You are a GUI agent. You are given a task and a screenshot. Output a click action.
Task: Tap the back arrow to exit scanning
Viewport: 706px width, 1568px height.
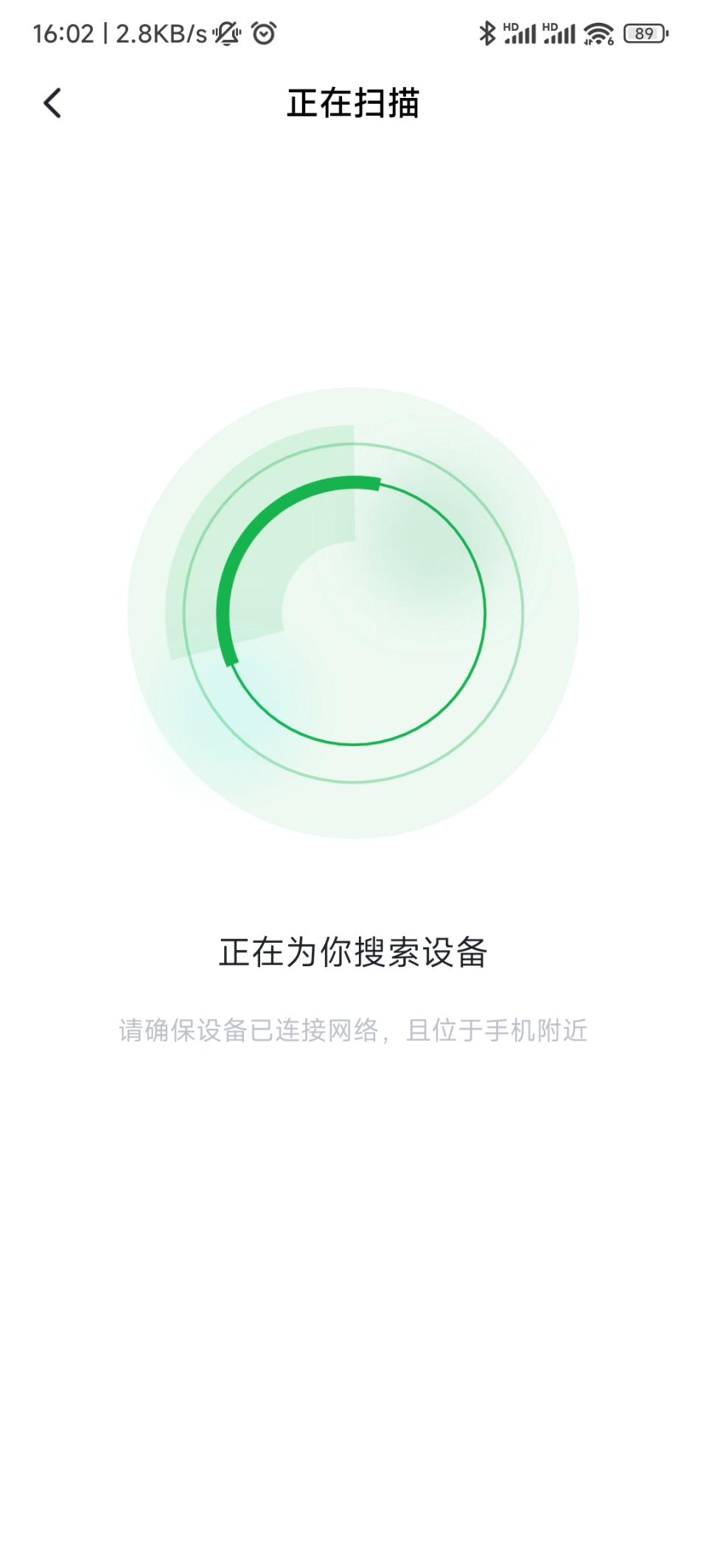[52, 102]
